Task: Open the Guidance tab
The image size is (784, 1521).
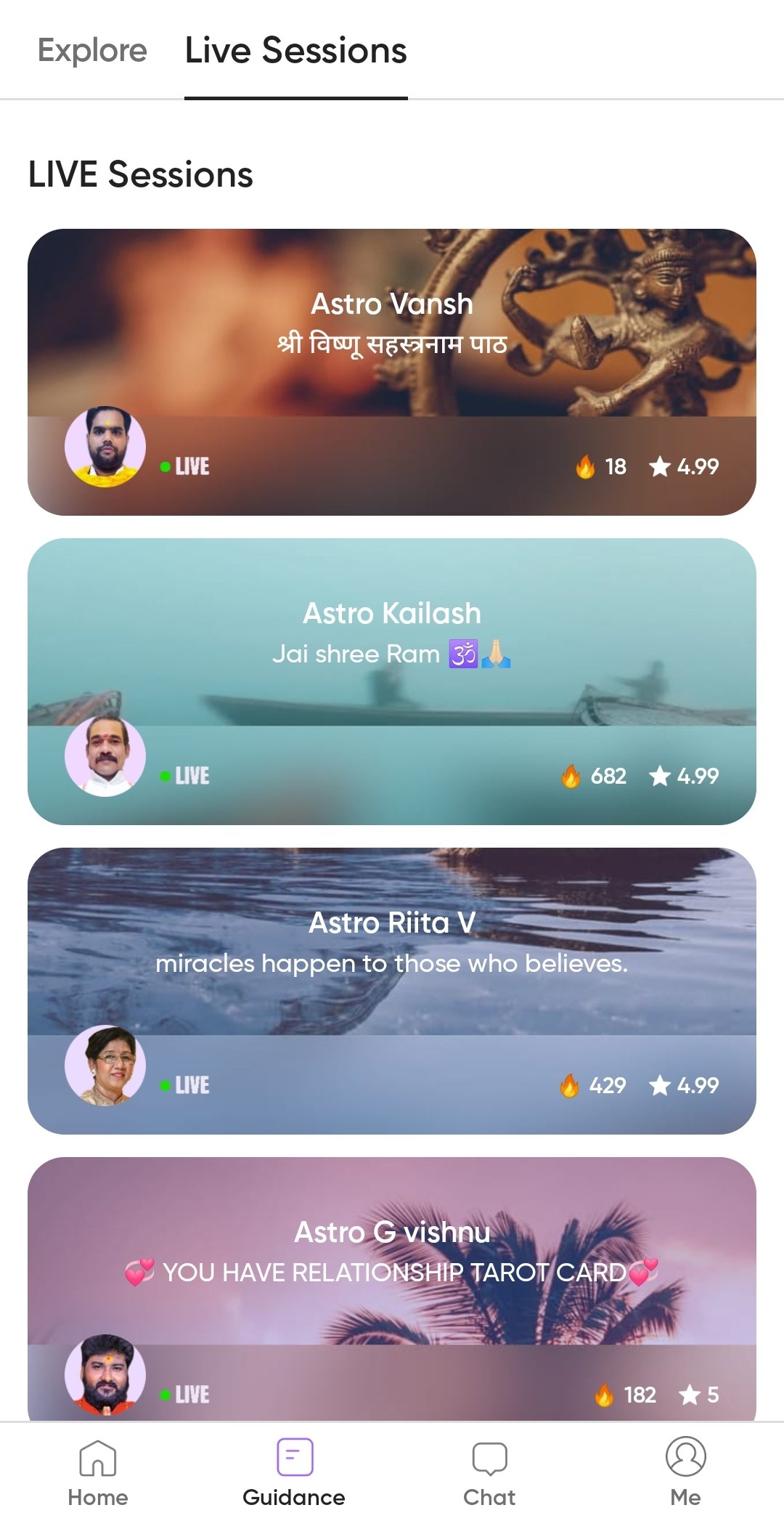Action: 294,1472
